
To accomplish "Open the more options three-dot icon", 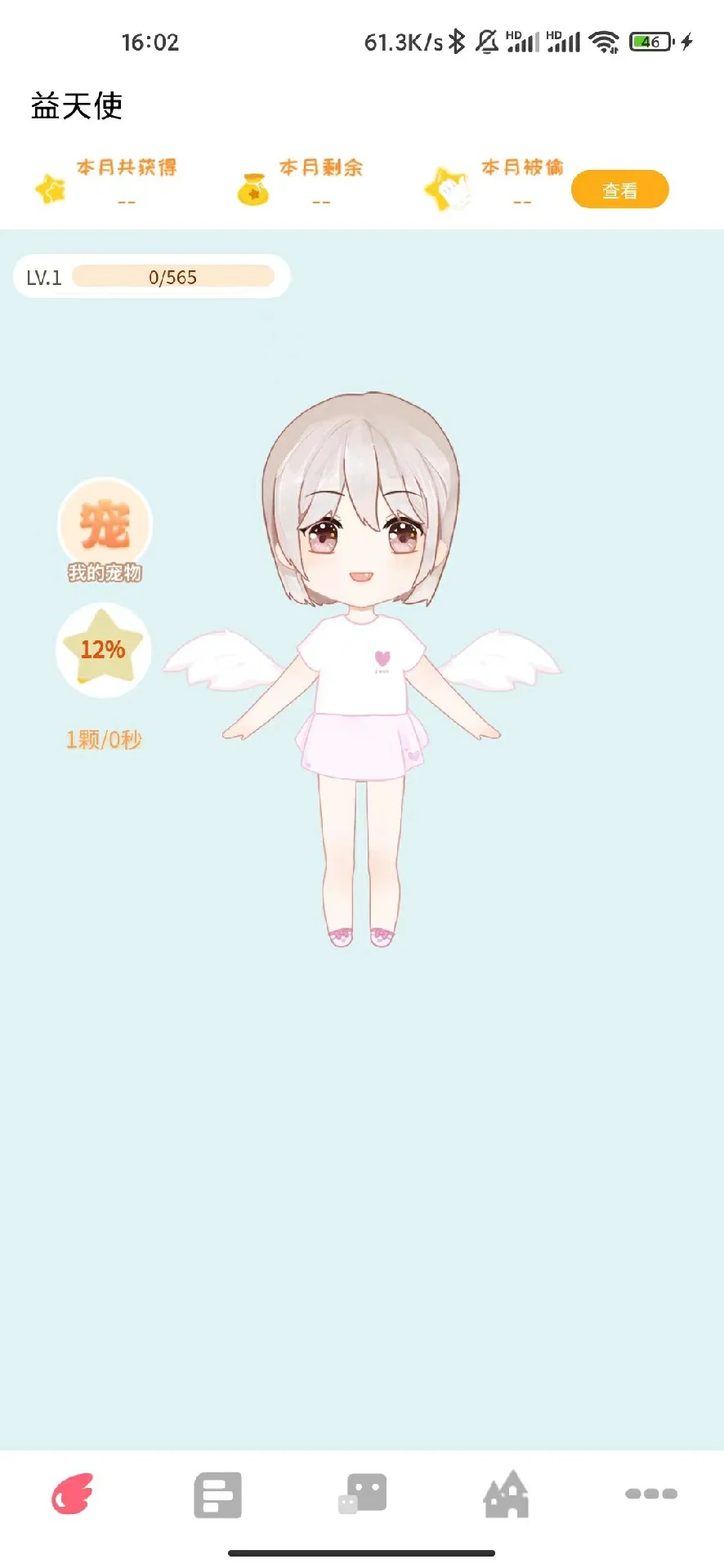I will tap(651, 1493).
